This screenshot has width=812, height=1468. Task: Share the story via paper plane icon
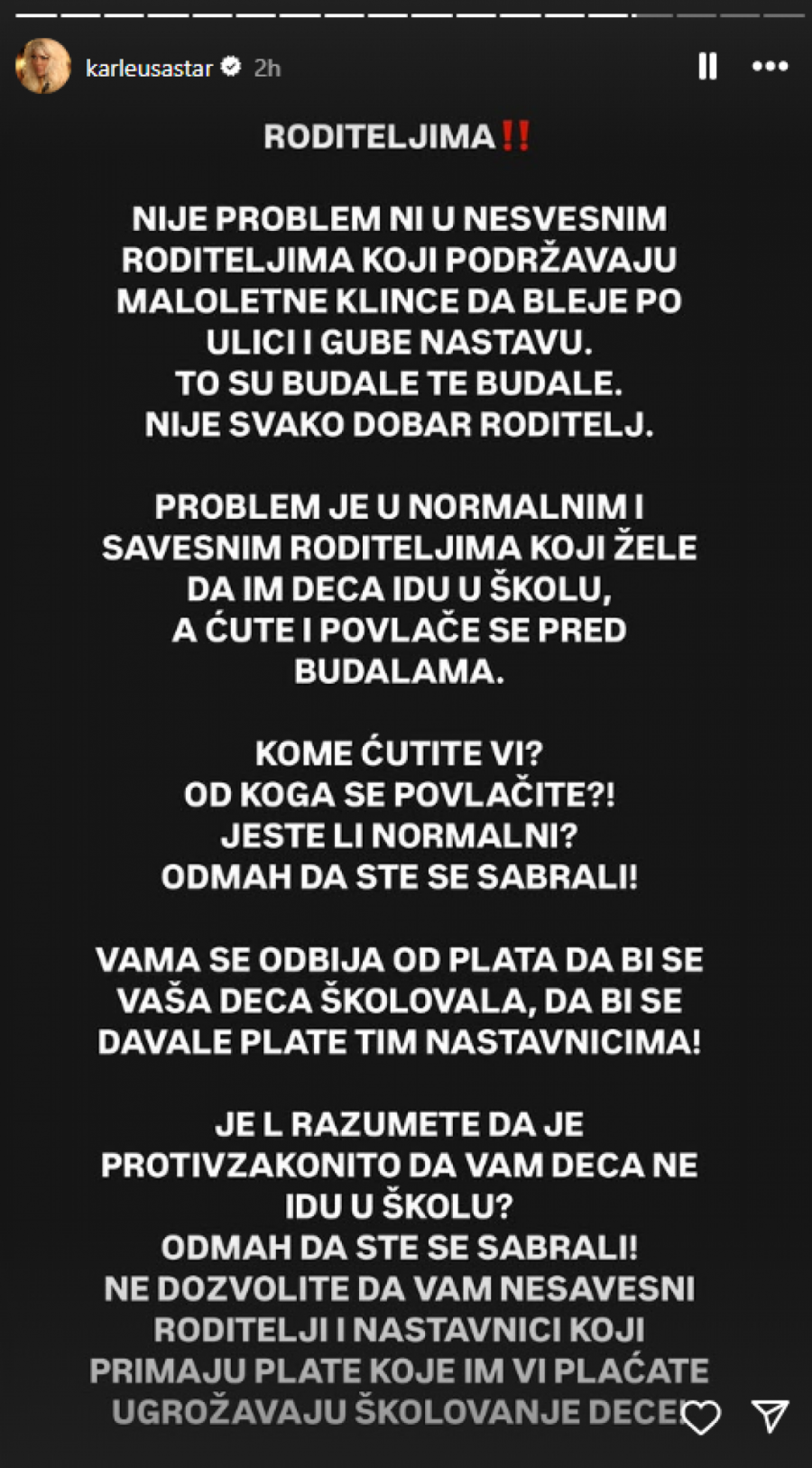(770, 1416)
